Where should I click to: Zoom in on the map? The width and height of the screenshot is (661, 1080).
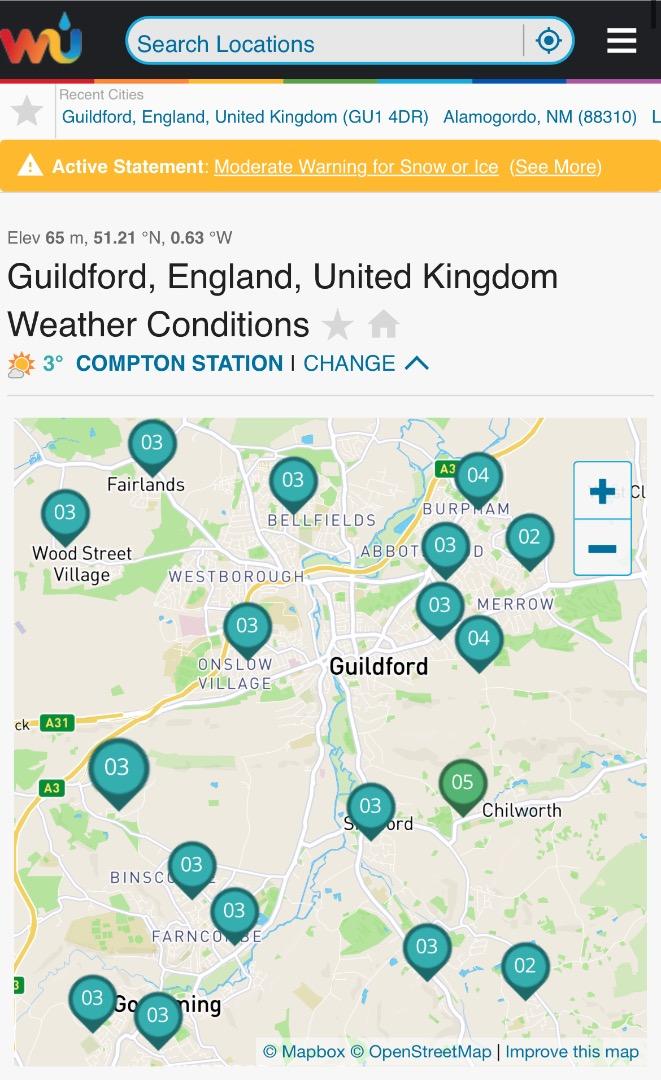point(602,491)
